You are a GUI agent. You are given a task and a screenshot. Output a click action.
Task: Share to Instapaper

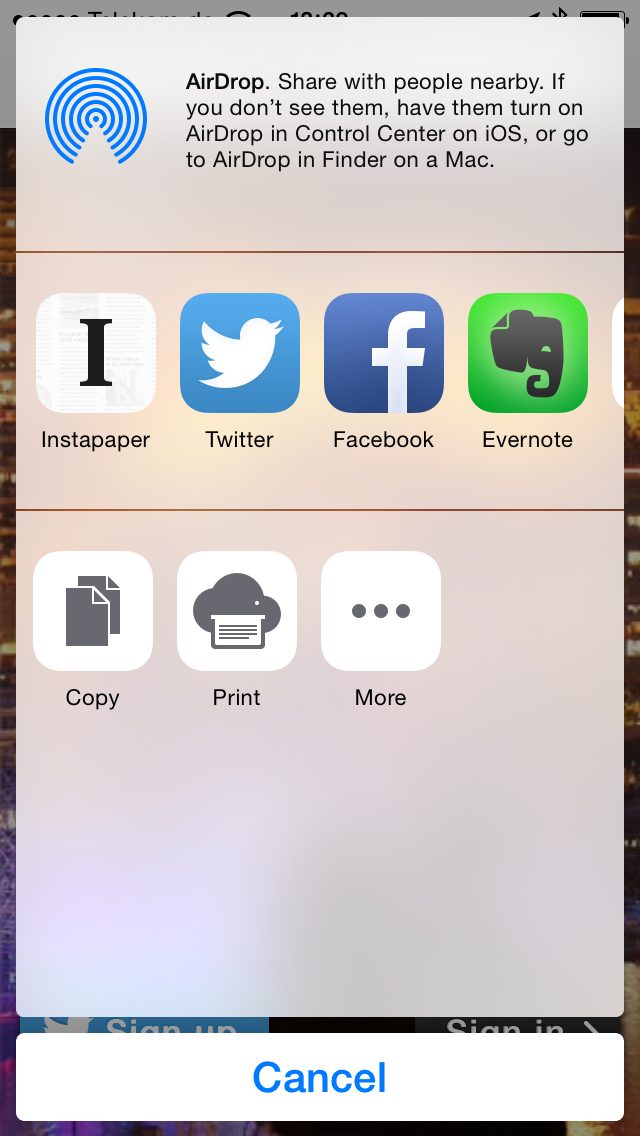(96, 353)
